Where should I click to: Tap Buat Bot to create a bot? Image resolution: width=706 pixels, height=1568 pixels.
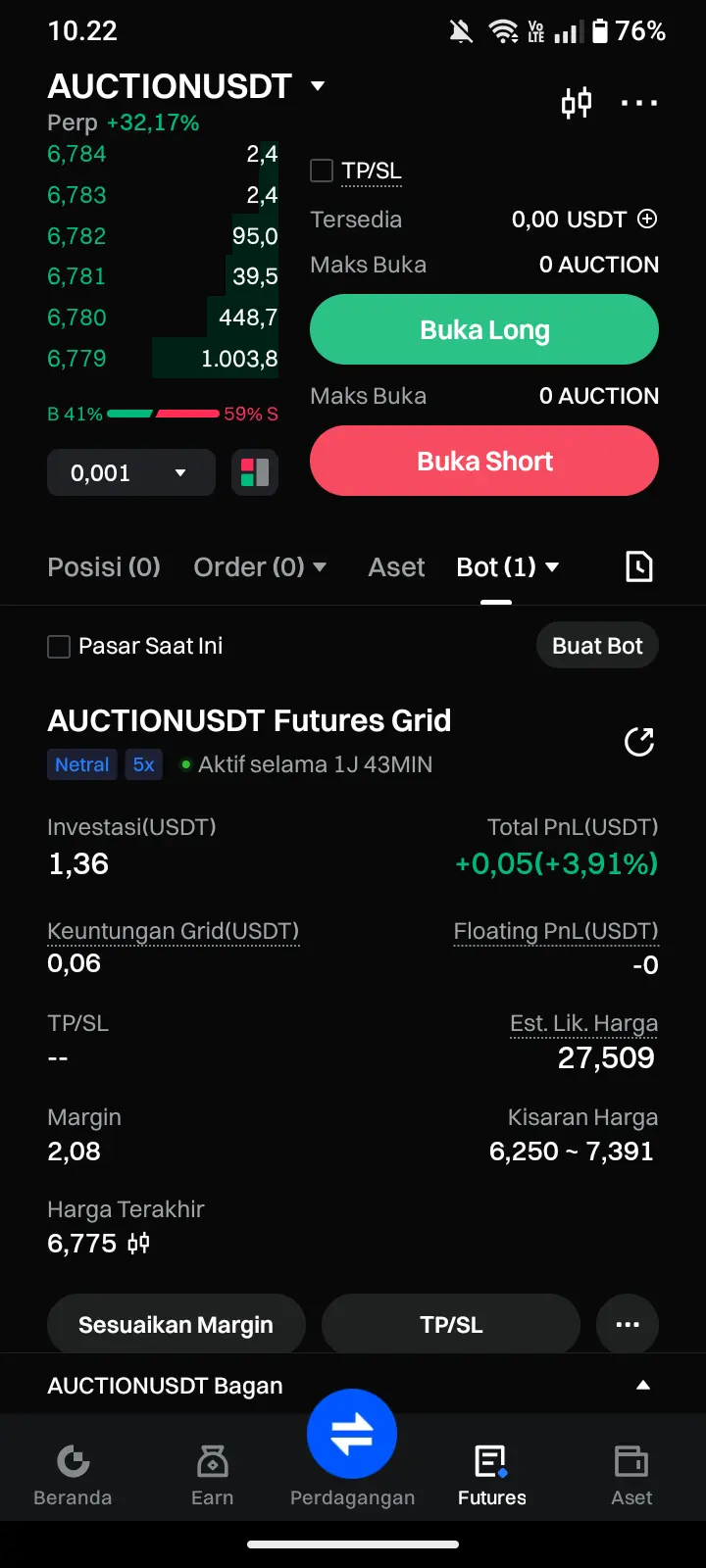pyautogui.click(x=597, y=646)
